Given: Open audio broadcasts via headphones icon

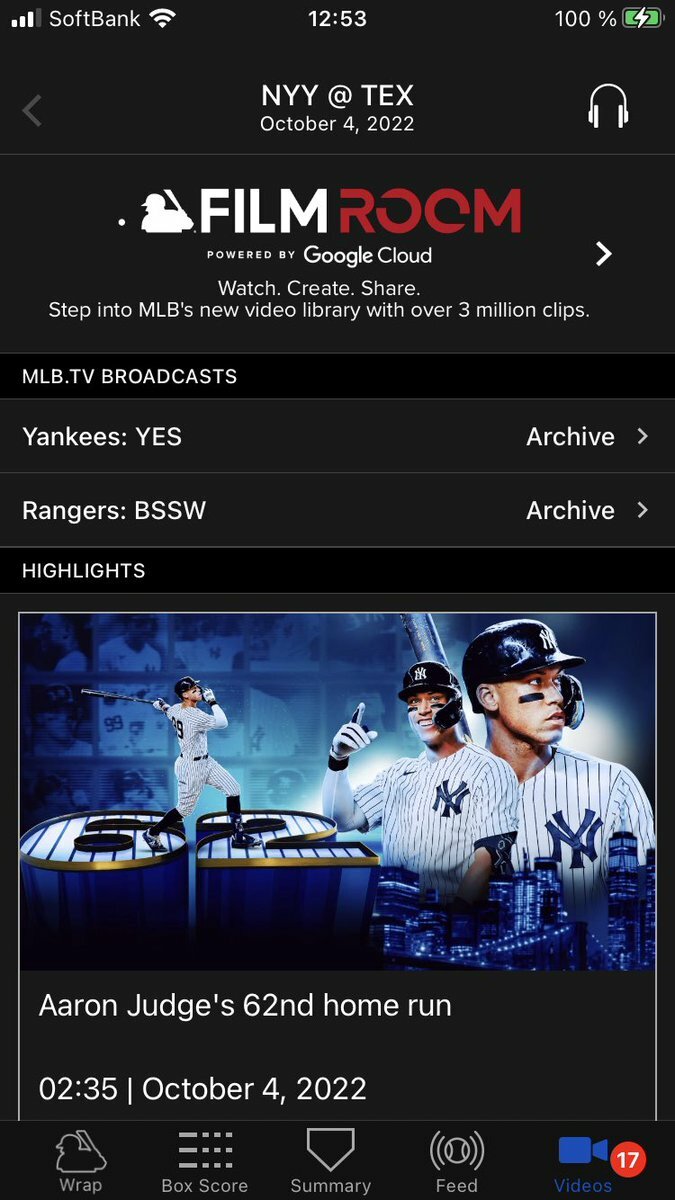Looking at the screenshot, I should [607, 106].
